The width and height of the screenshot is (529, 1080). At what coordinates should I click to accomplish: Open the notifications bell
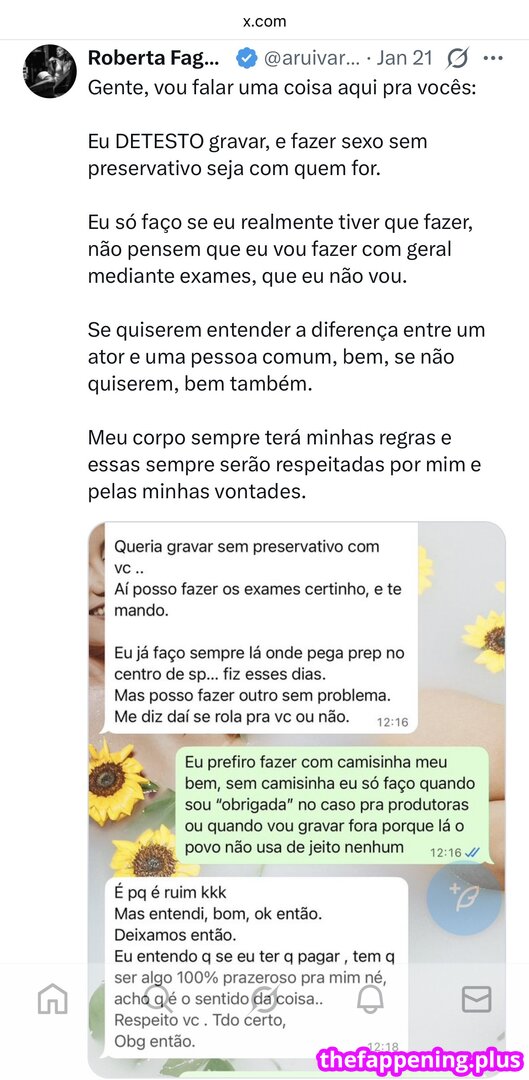[371, 999]
